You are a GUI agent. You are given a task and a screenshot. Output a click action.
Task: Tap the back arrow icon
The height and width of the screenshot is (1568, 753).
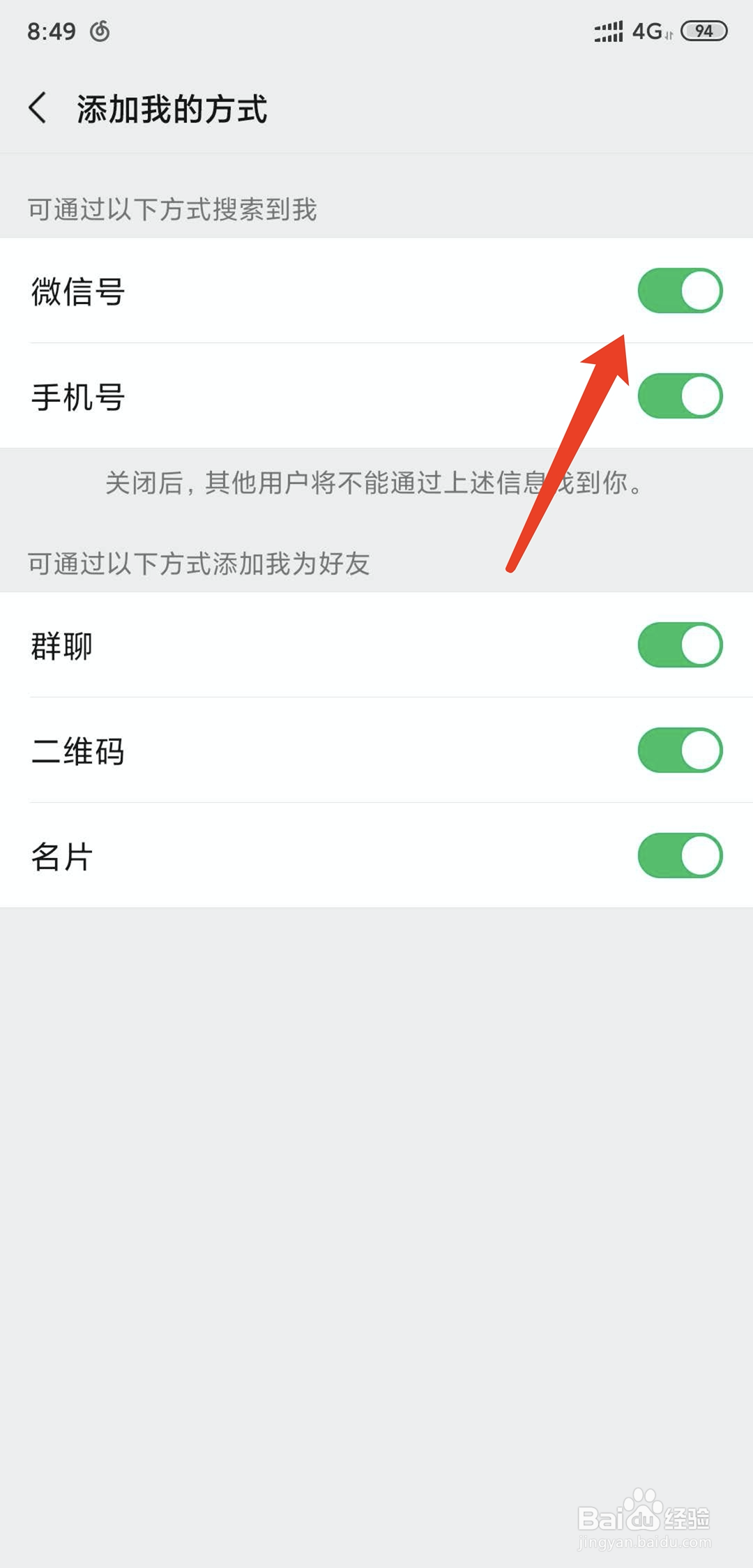point(38,108)
